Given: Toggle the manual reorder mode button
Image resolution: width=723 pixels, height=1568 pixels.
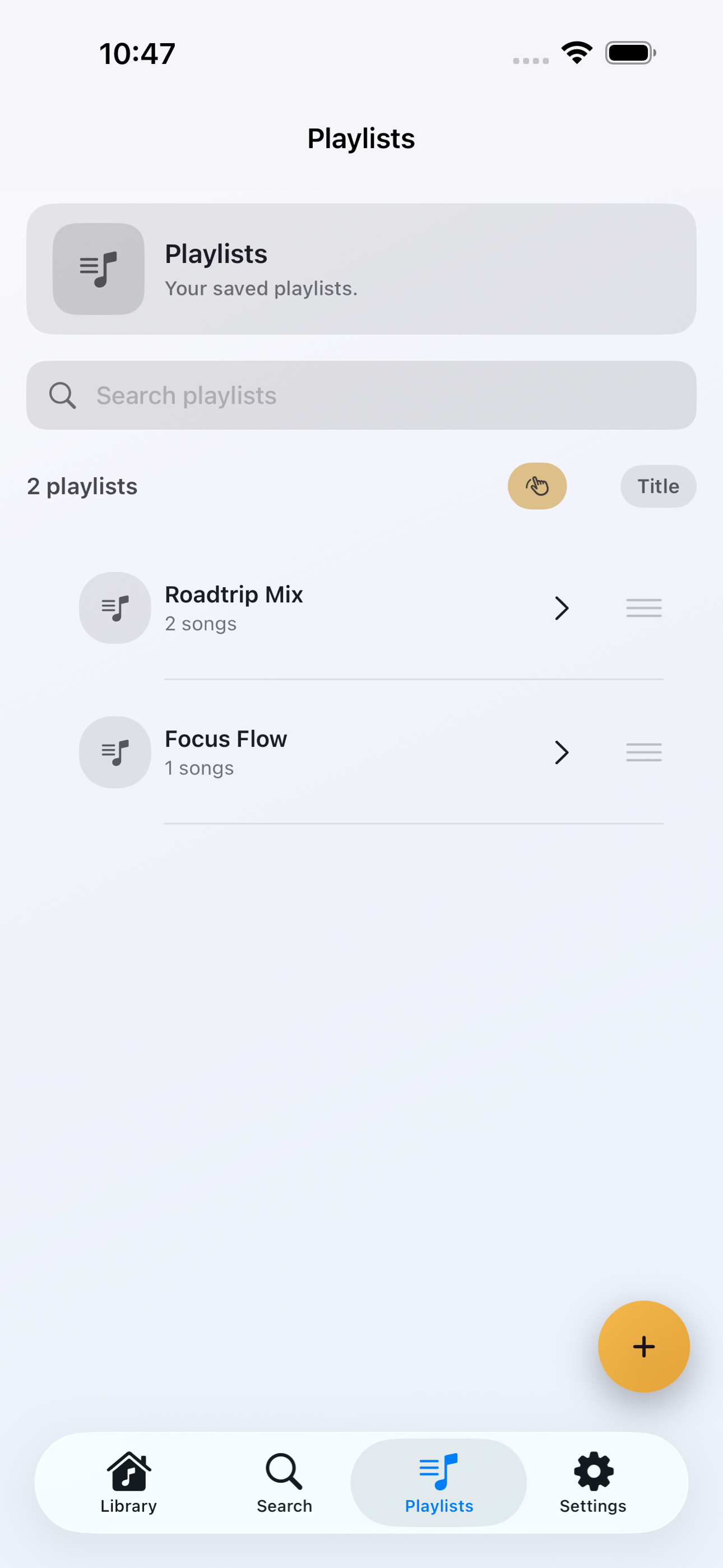Looking at the screenshot, I should pyautogui.click(x=537, y=486).
